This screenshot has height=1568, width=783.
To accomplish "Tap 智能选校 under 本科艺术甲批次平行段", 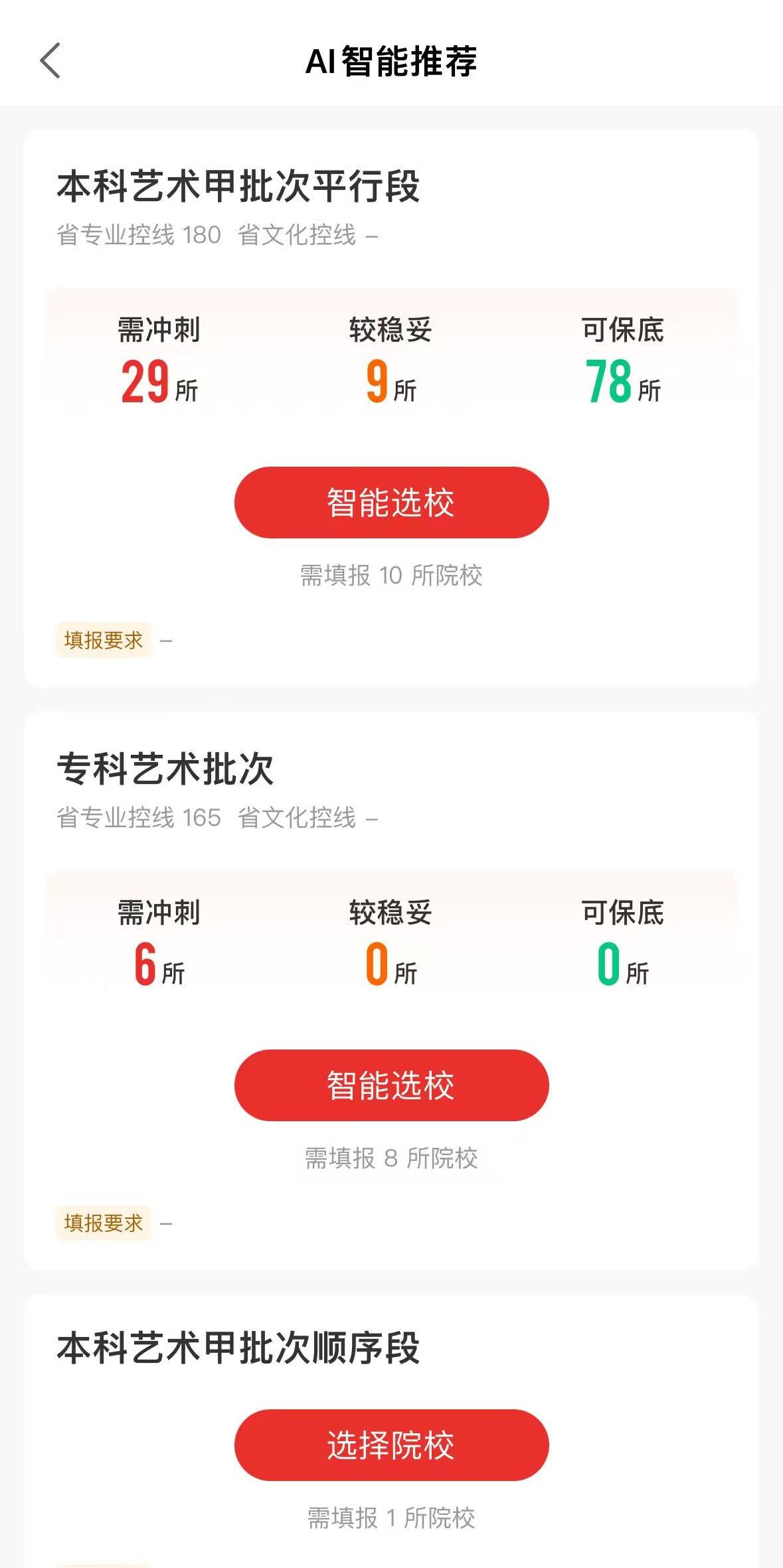I will coord(391,503).
